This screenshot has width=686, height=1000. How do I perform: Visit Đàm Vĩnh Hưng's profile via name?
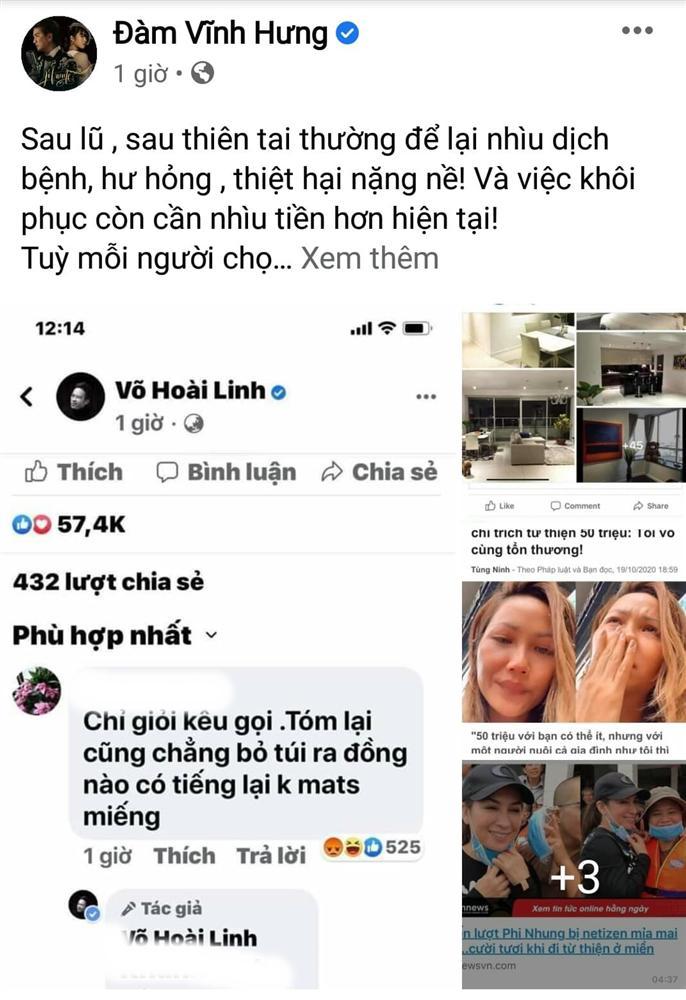220,34
